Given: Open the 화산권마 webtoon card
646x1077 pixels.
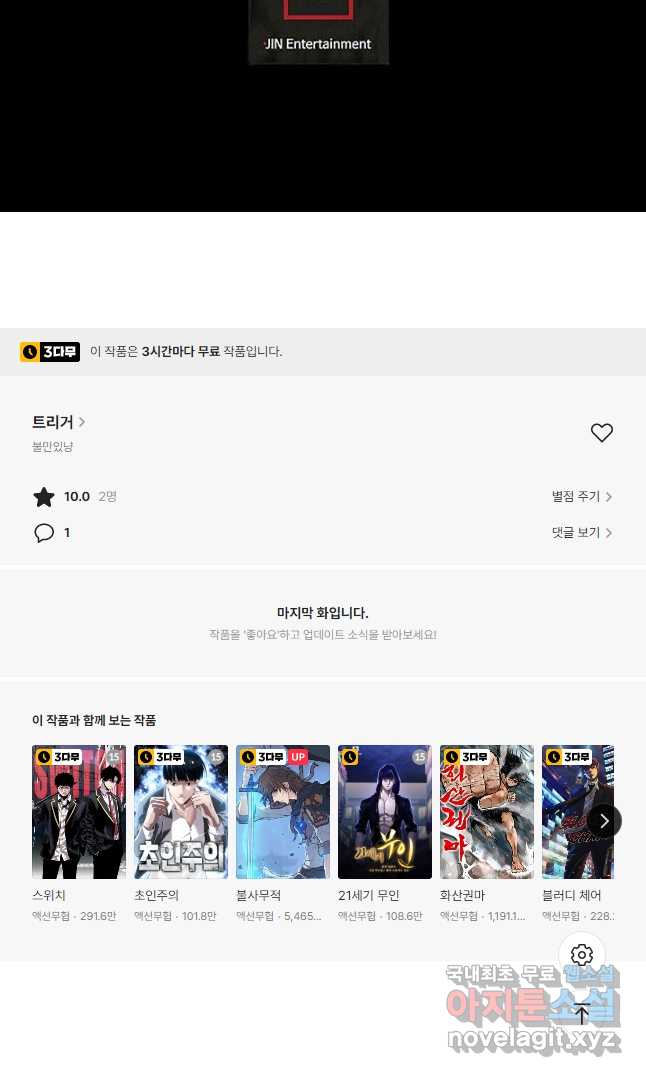Looking at the screenshot, I should click(x=486, y=834).
